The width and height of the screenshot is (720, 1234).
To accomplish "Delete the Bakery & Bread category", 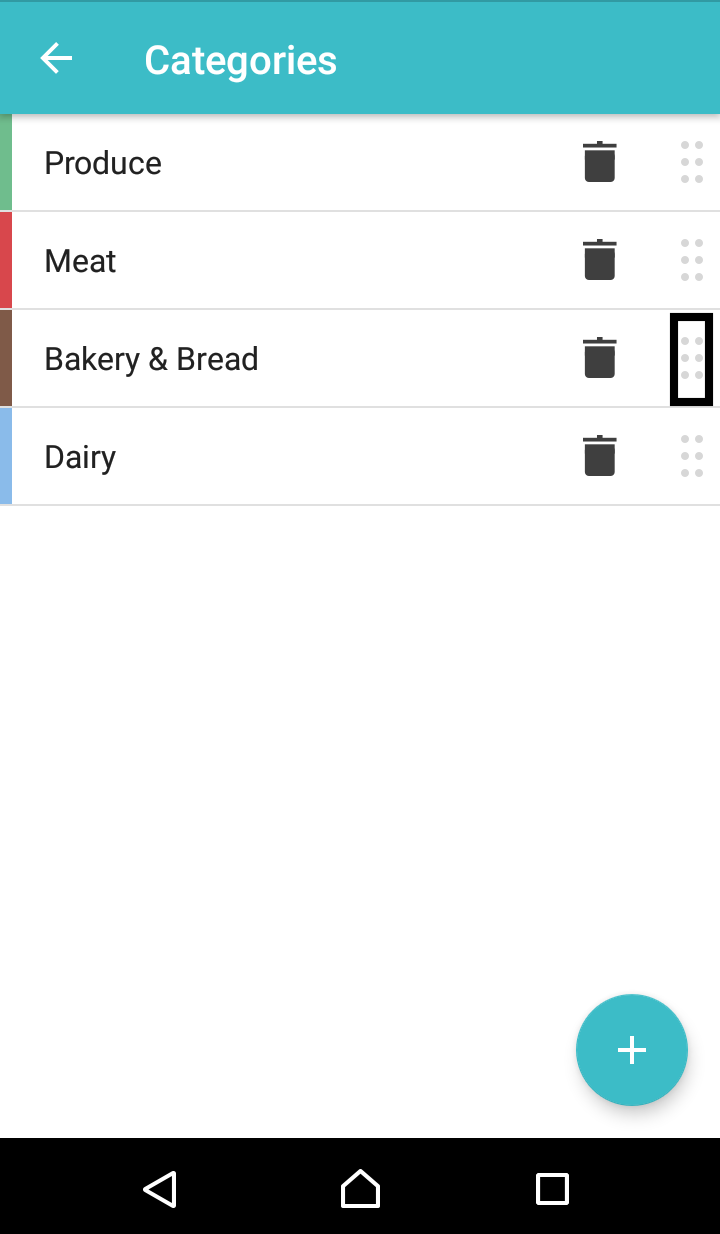I will coord(599,358).
